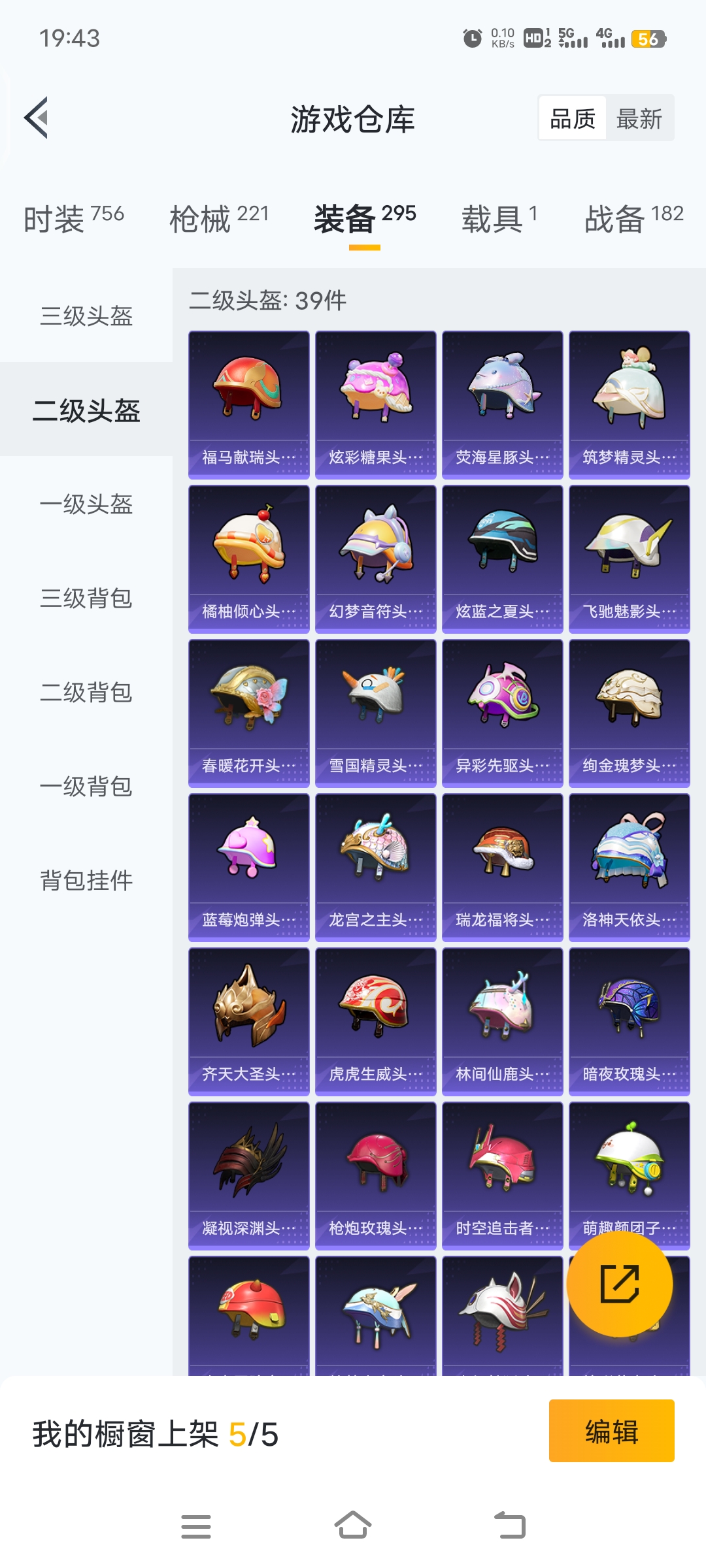Sort the inventory by 最新
Image resolution: width=706 pixels, height=1568 pixels.
(x=639, y=119)
